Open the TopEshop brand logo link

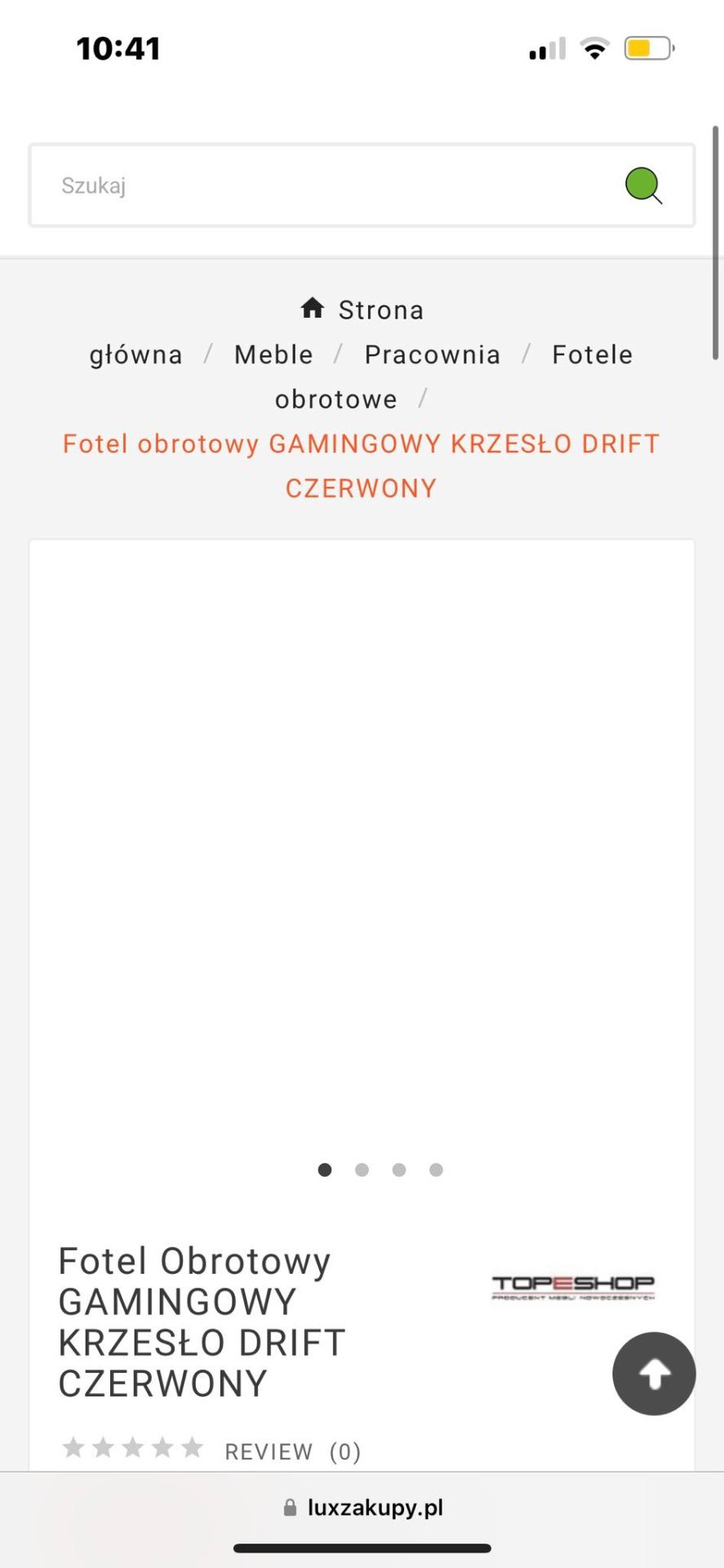[x=573, y=1287]
